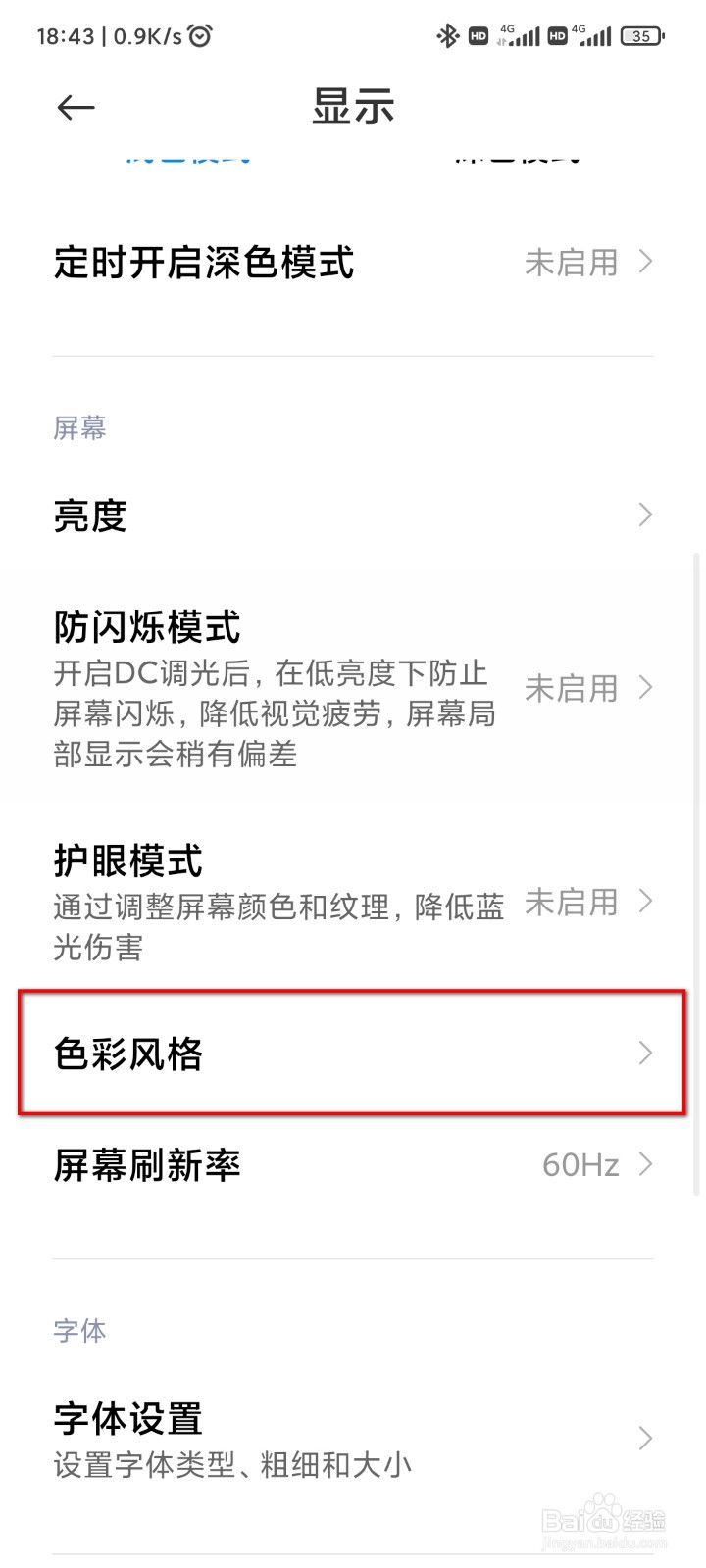Tap the battery indicator showing 35
Screen dimensions: 706x1568
pos(641,35)
